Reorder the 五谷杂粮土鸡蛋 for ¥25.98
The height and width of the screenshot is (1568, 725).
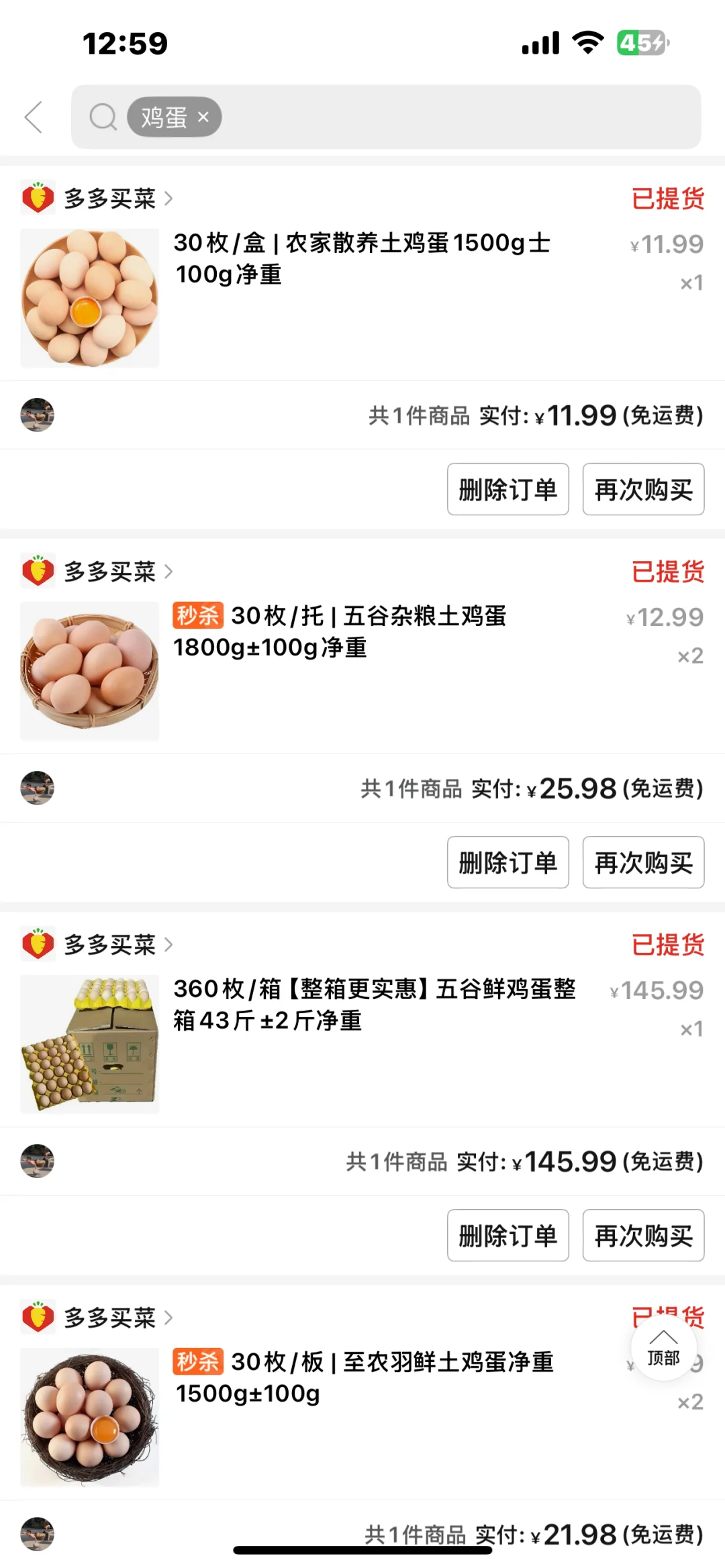point(643,862)
